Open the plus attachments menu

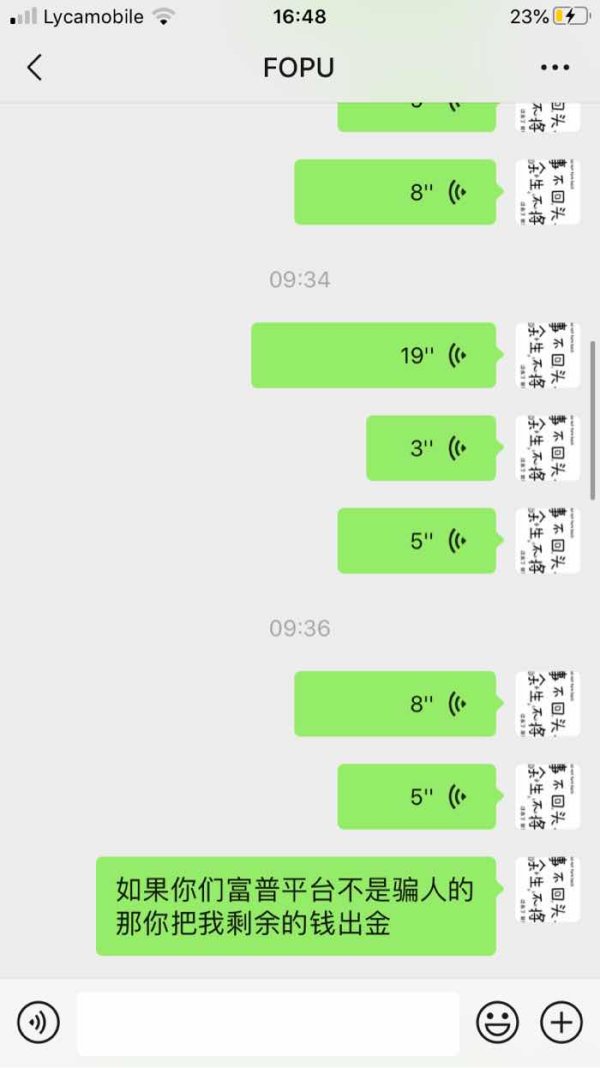pos(561,1022)
